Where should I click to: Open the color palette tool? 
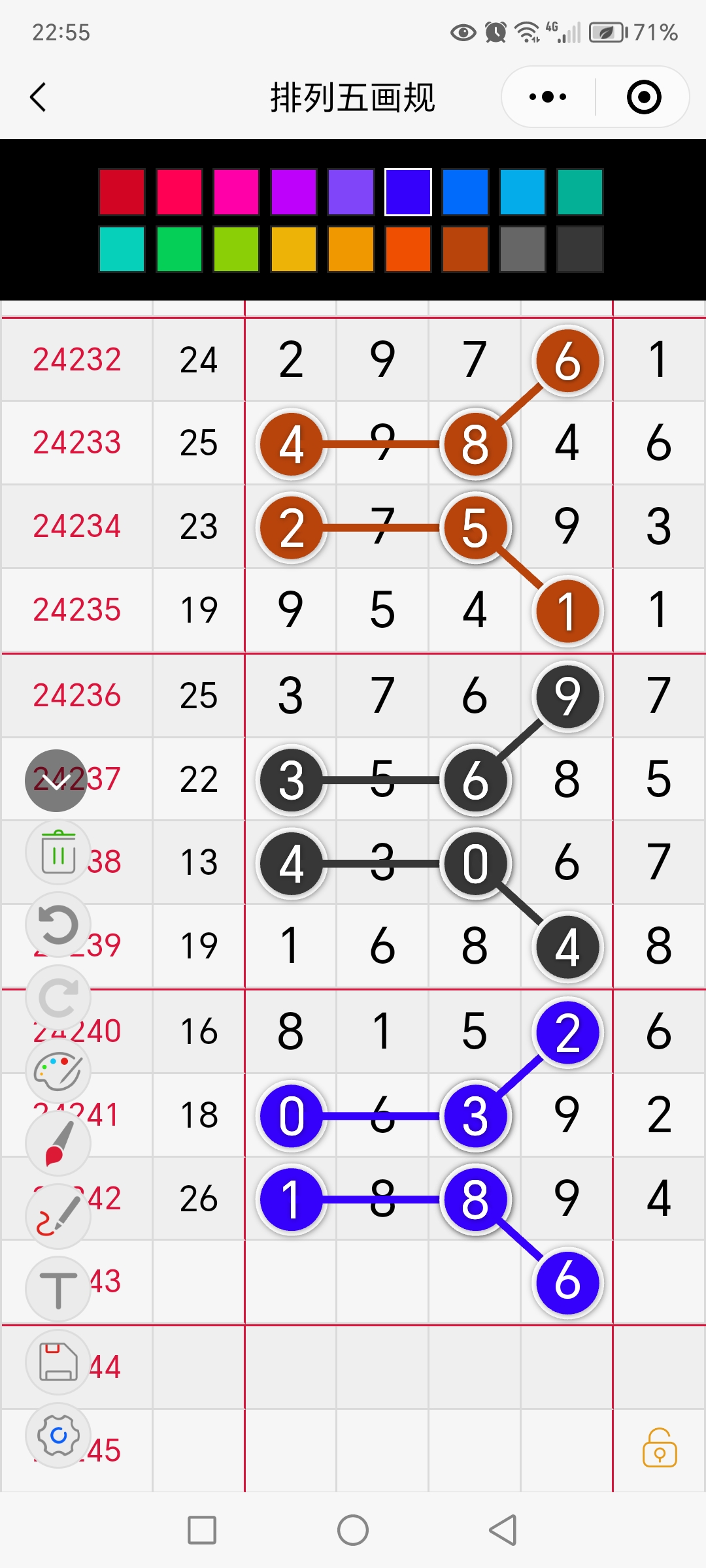click(58, 1071)
